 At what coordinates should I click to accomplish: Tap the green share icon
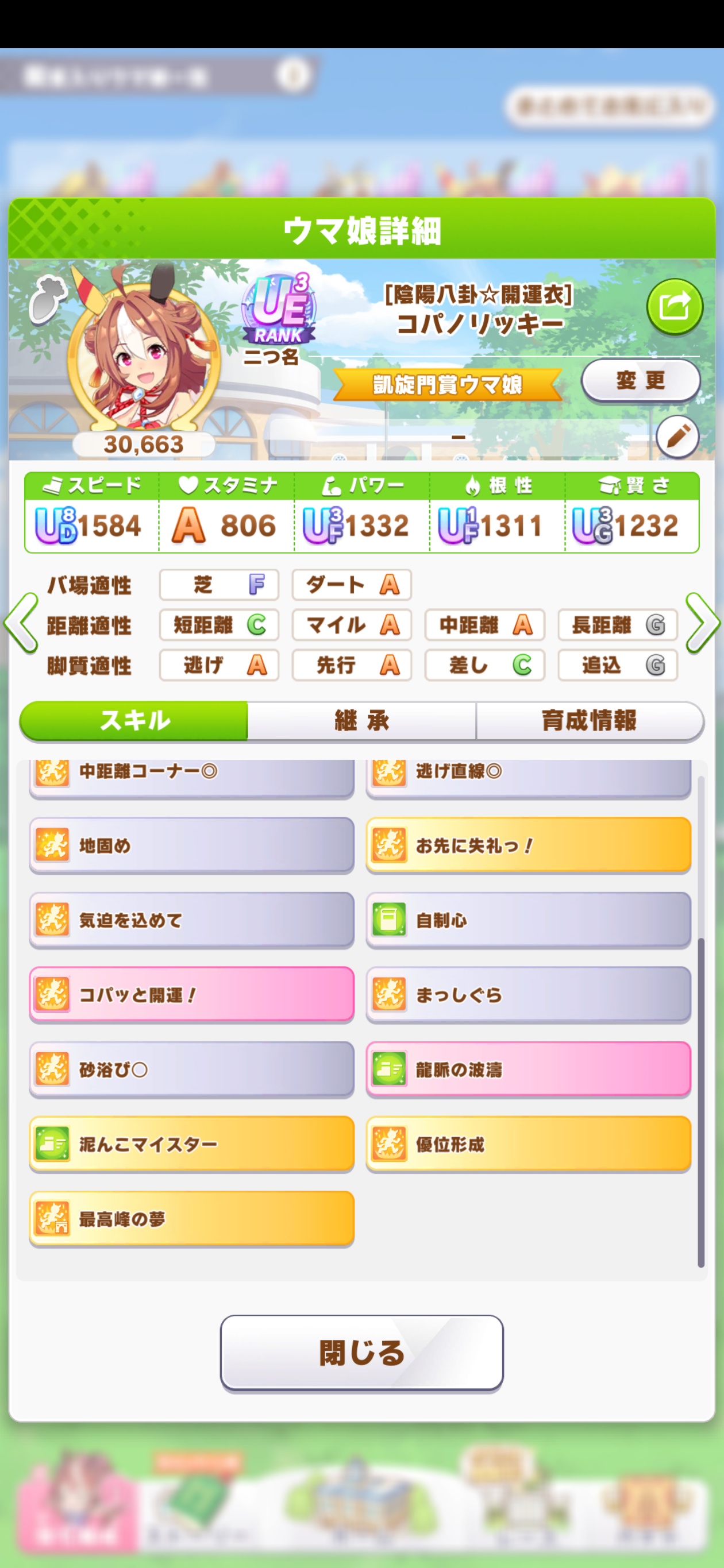click(x=674, y=306)
